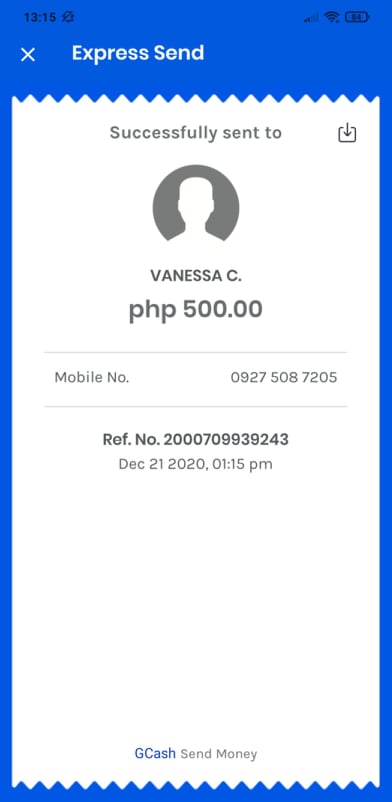Close the Express Send receipt
The image size is (392, 802).
[28, 55]
